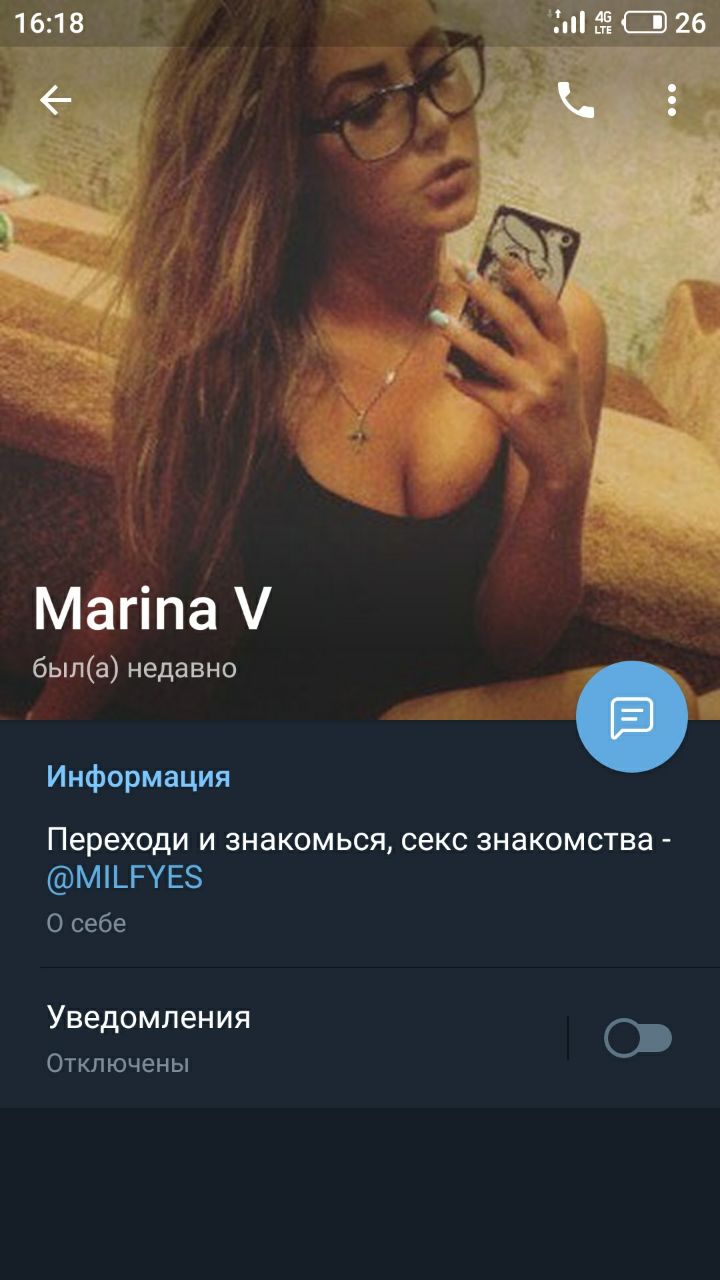Call Marina V with the phone icon
The image size is (720, 1280).
pos(575,100)
